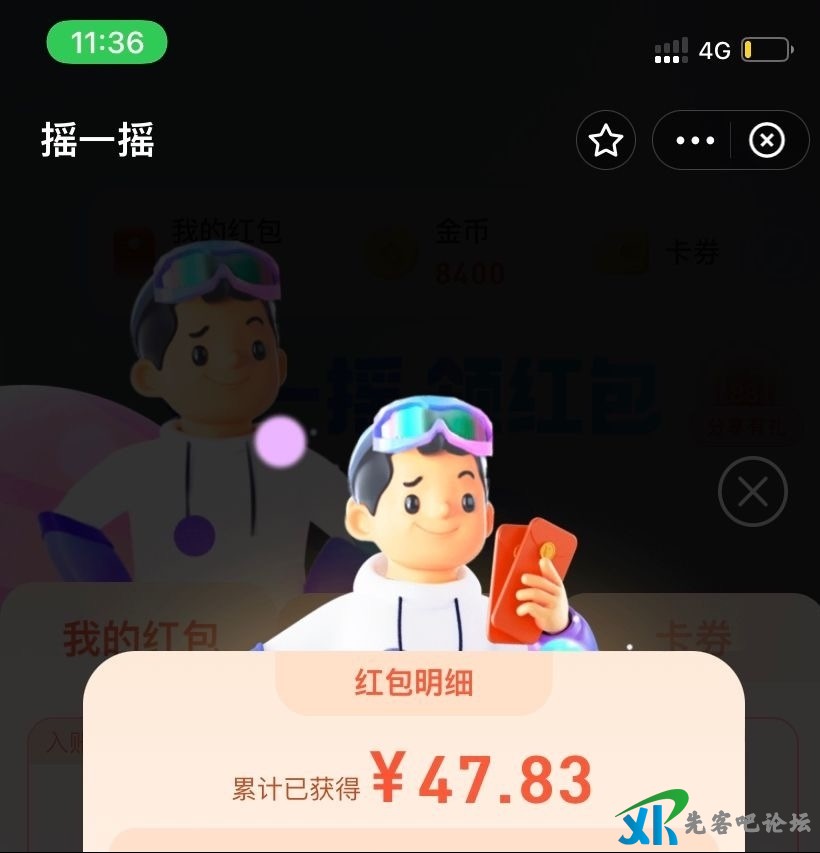820x853 pixels.
Task: Open the three-dot more options menu
Action: coord(695,141)
